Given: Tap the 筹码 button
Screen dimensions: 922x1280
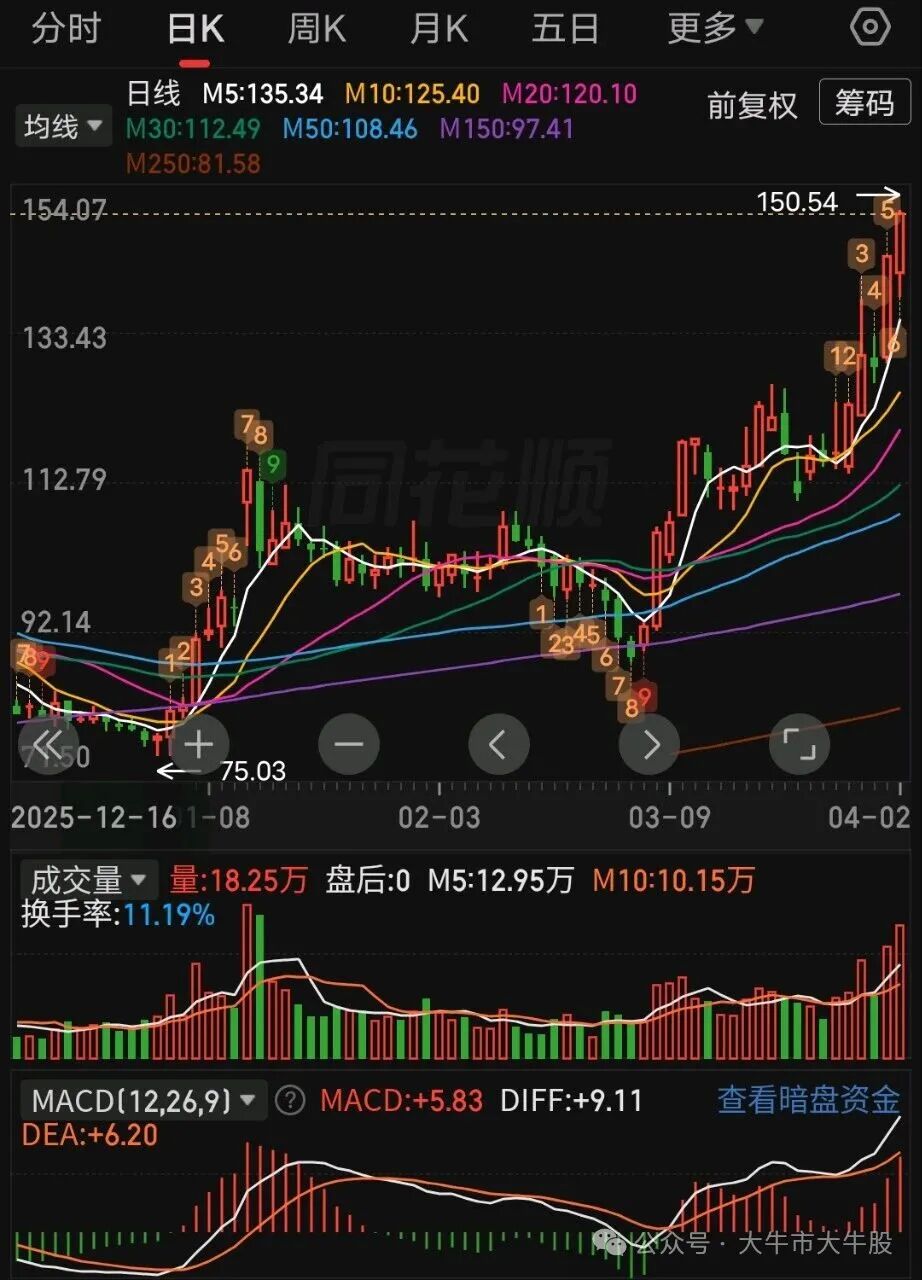Looking at the screenshot, I should (x=864, y=102).
